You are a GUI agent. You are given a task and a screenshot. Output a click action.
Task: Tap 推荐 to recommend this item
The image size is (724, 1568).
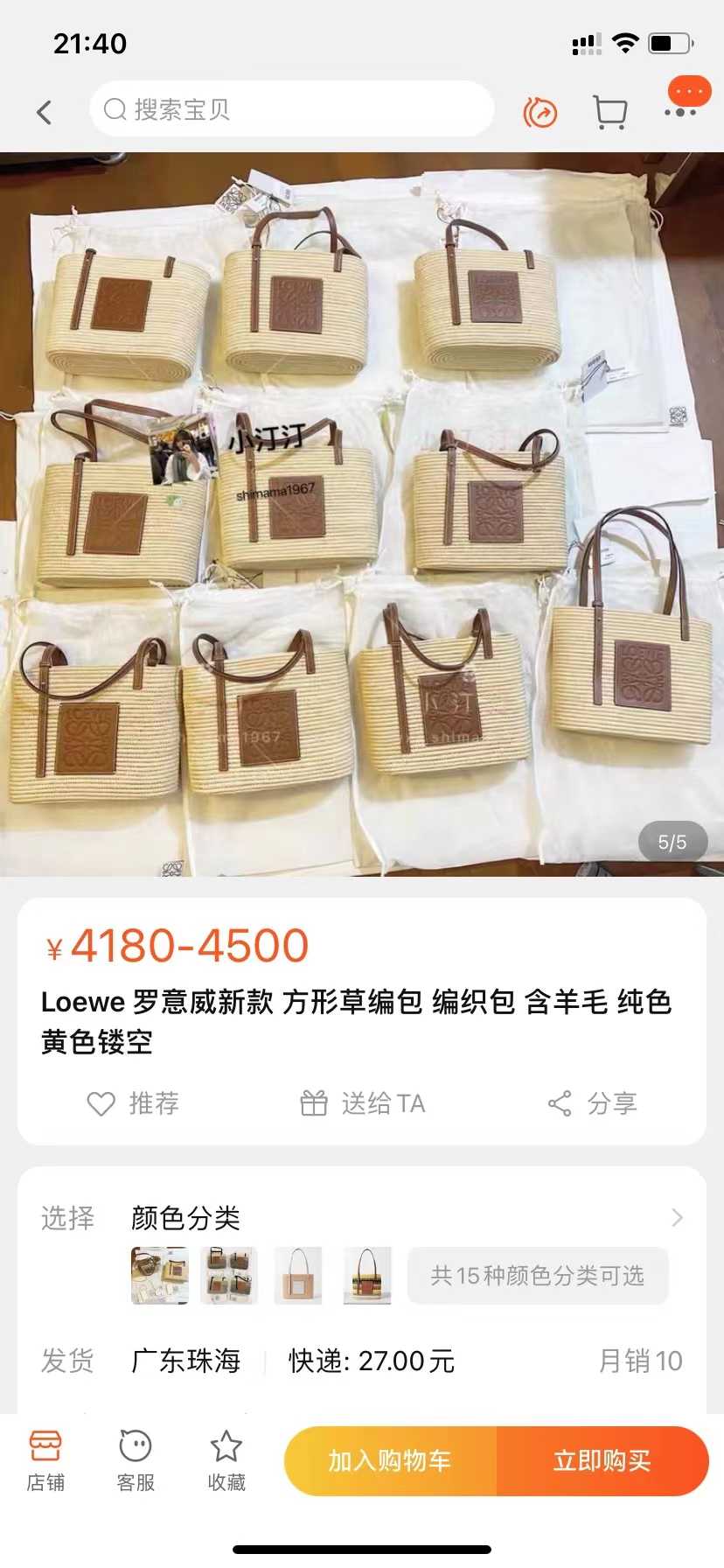(133, 1103)
